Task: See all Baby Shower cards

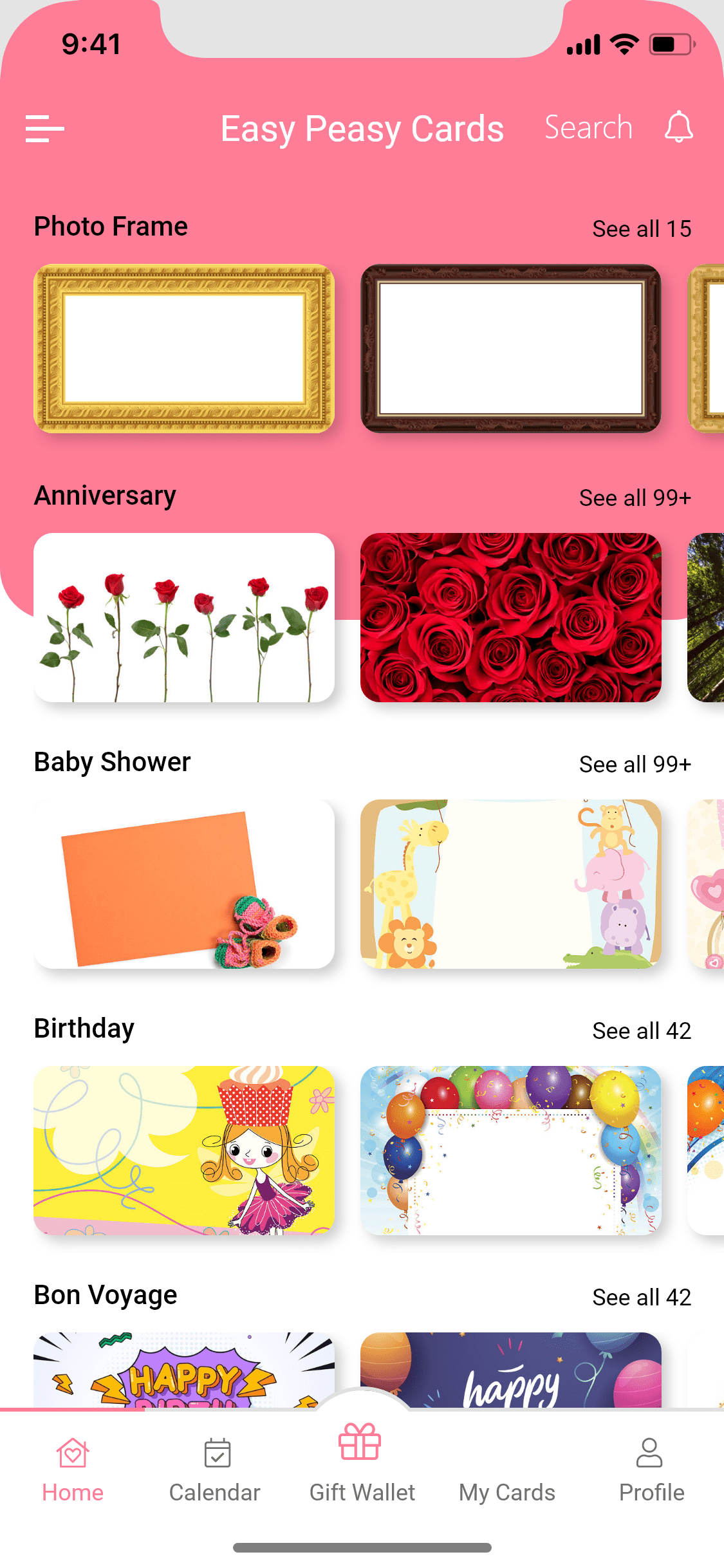Action: [x=635, y=764]
